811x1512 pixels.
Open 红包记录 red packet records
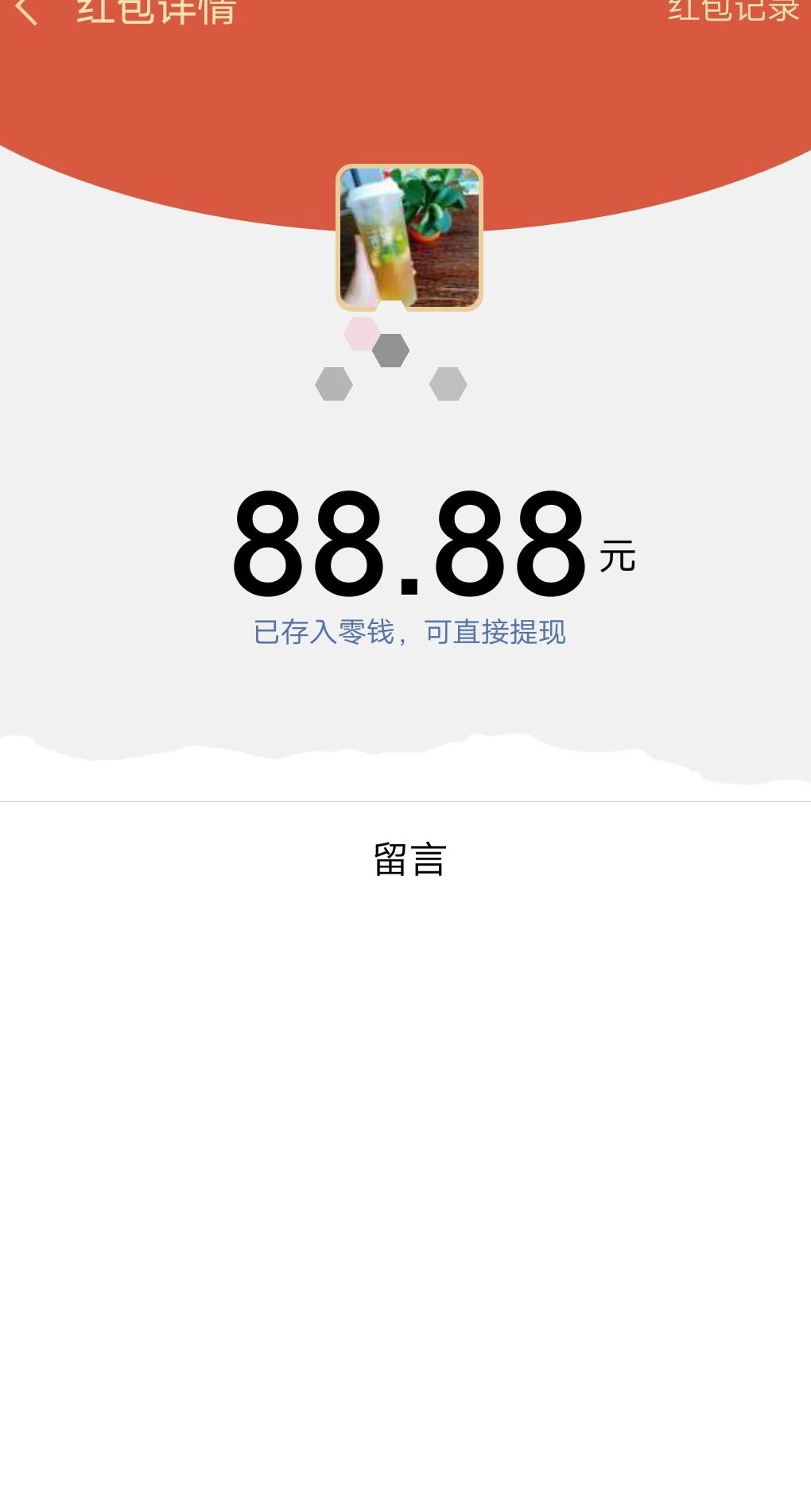(732, 10)
